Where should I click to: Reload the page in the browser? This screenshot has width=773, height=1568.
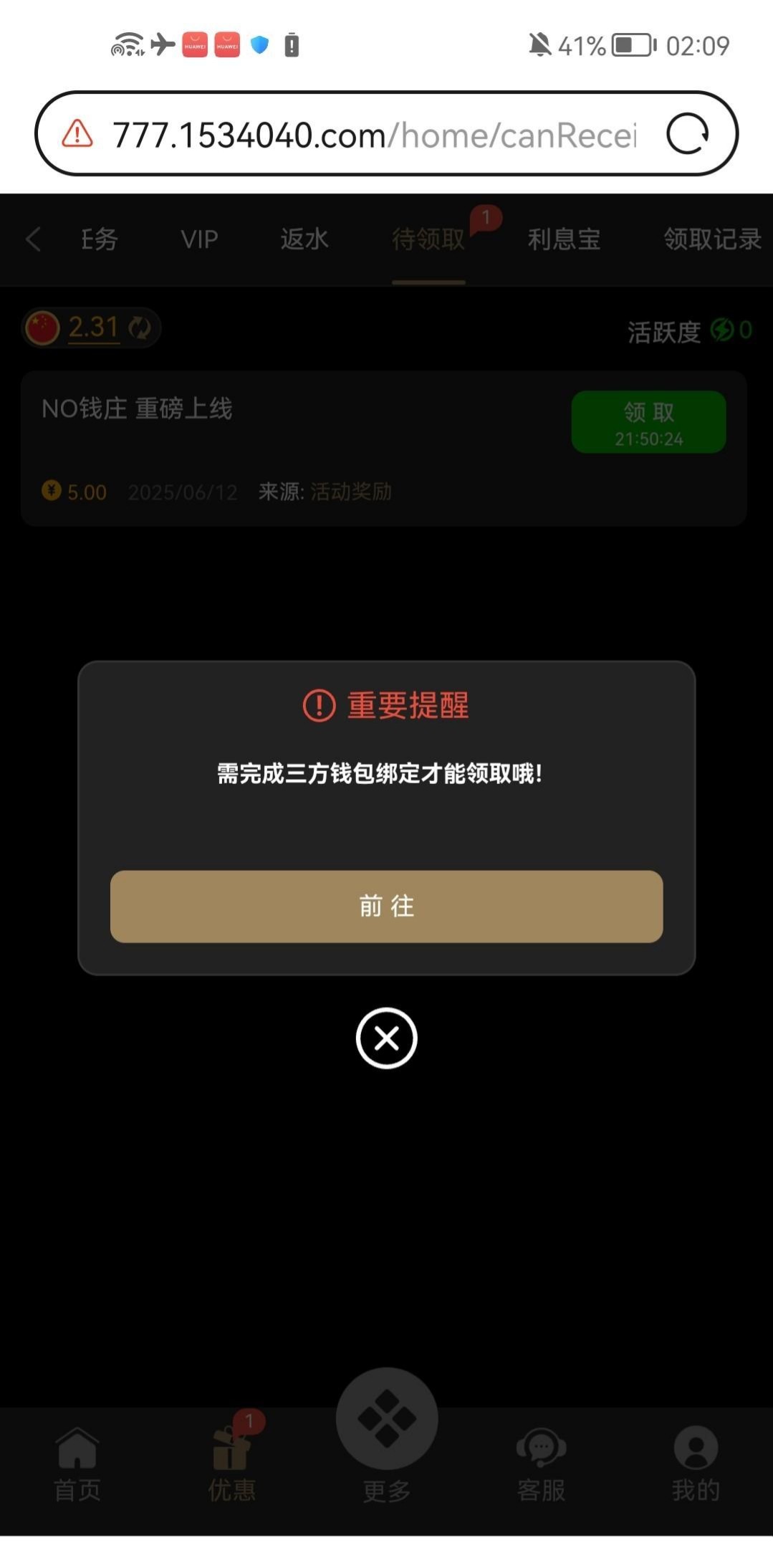click(x=687, y=134)
